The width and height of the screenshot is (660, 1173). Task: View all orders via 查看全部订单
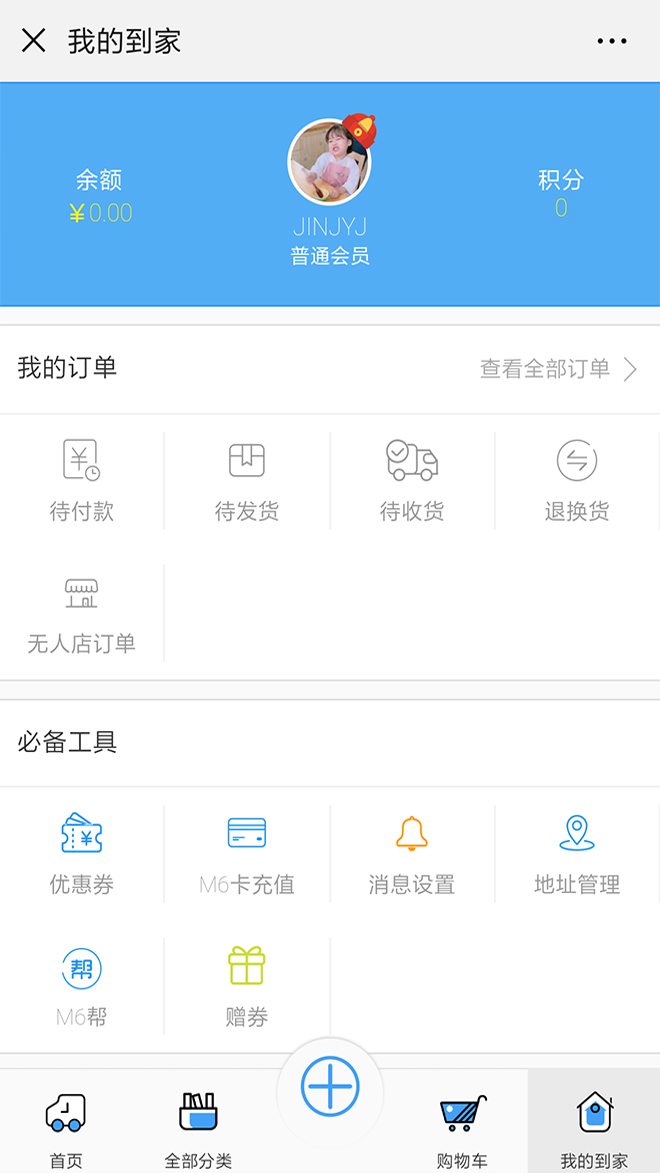point(558,369)
